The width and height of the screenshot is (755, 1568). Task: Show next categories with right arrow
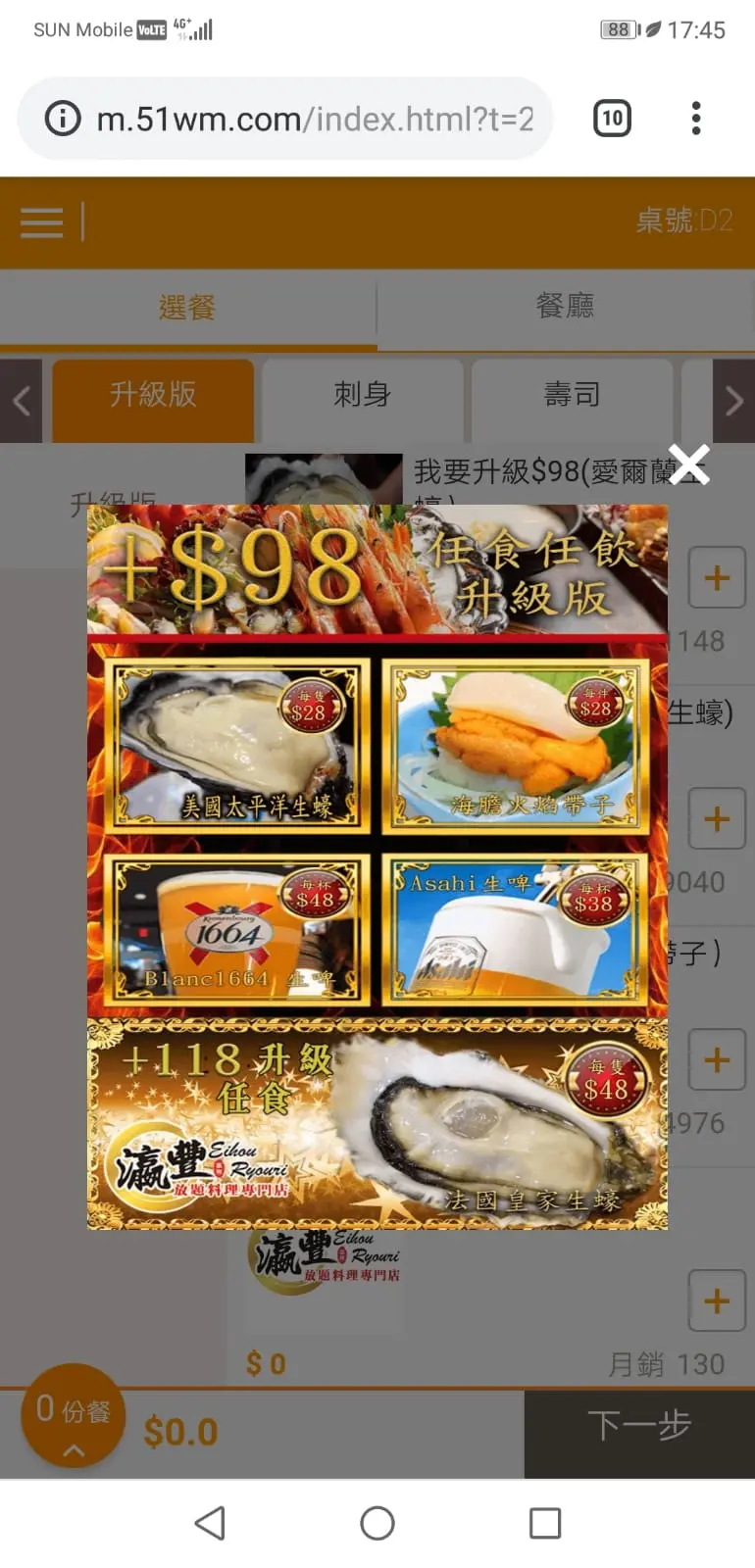click(733, 401)
